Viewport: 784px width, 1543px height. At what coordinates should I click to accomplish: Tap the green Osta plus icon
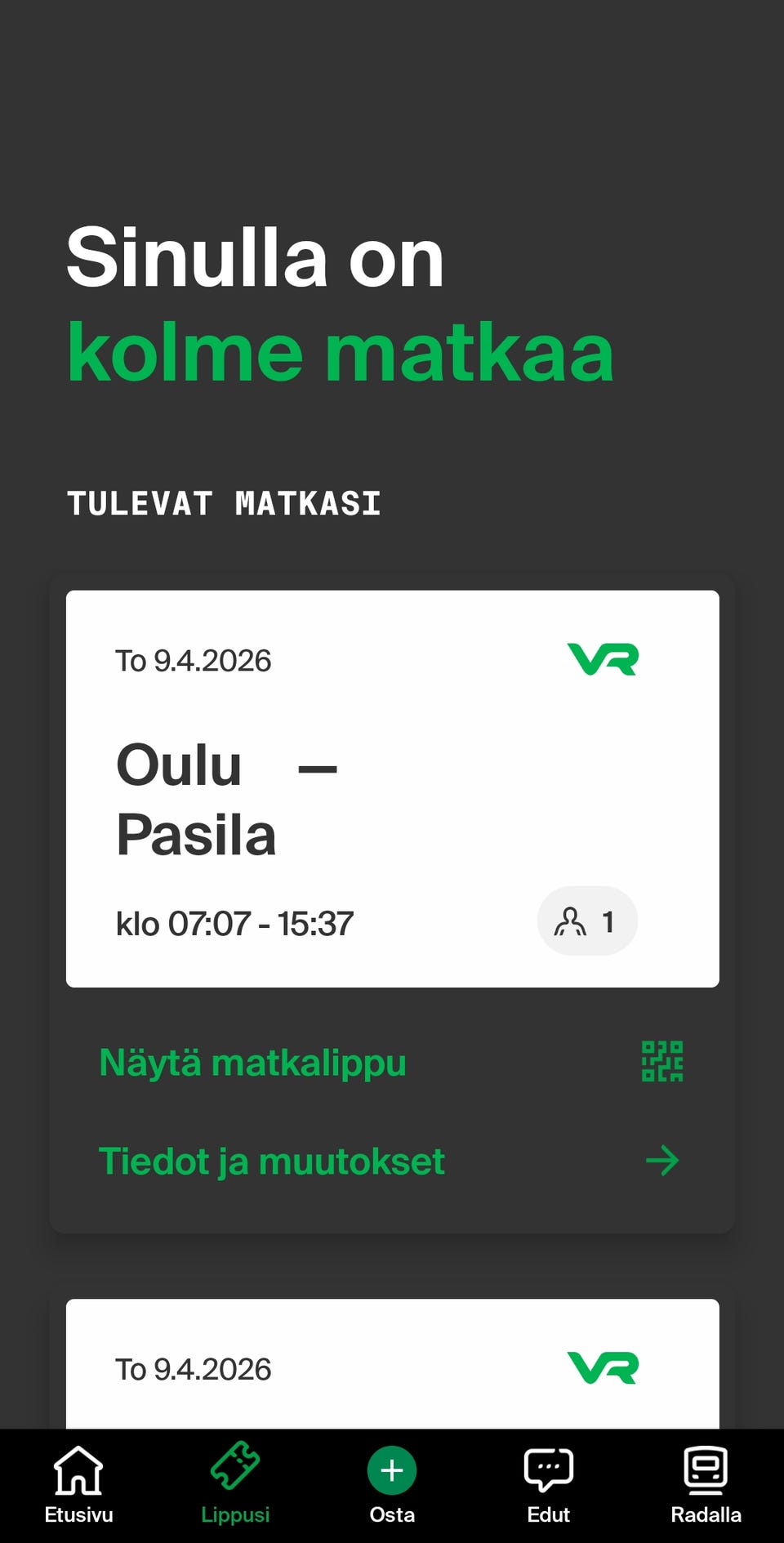(391, 1468)
